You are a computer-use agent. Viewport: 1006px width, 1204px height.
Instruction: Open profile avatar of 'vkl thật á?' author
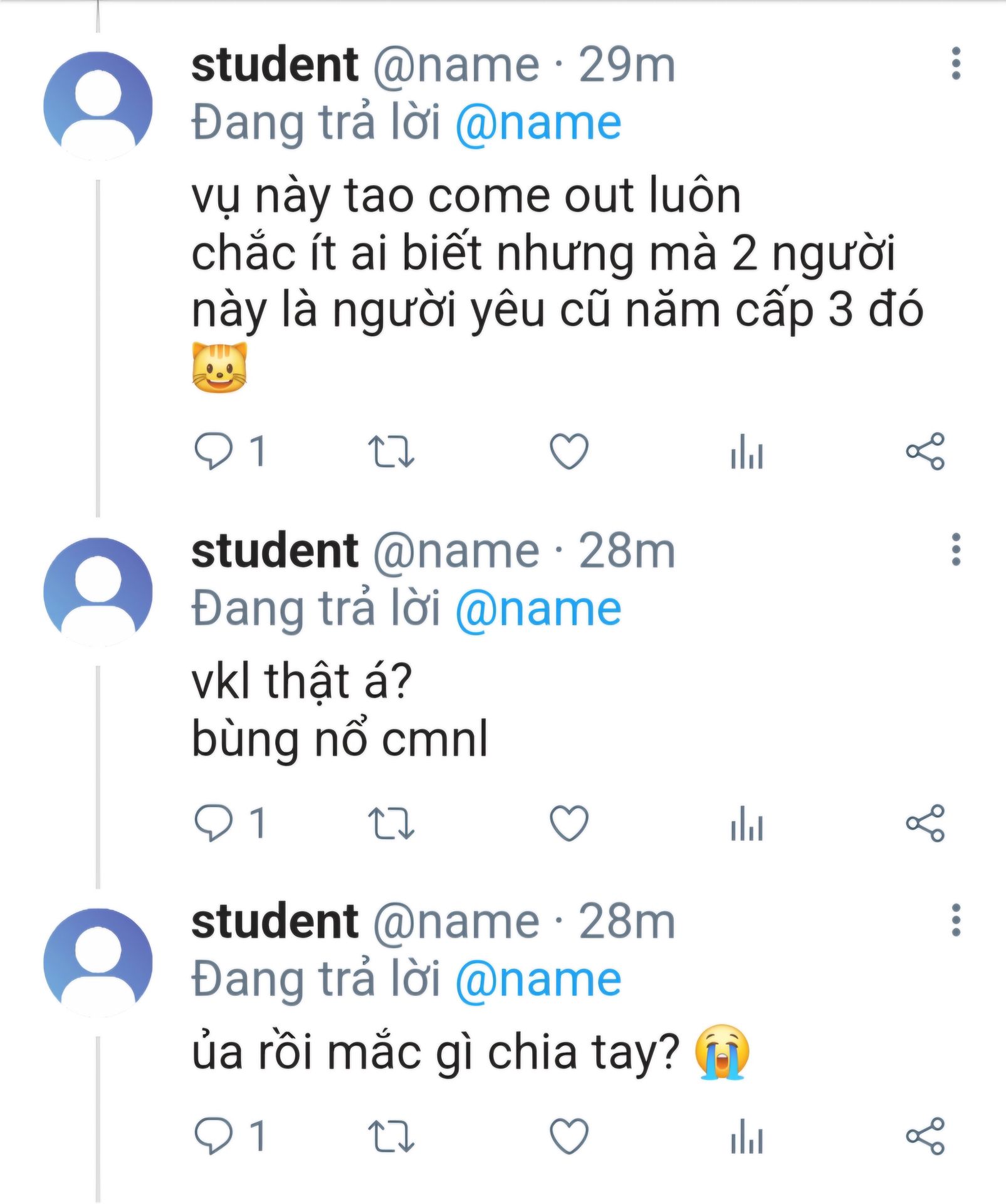coord(98,591)
